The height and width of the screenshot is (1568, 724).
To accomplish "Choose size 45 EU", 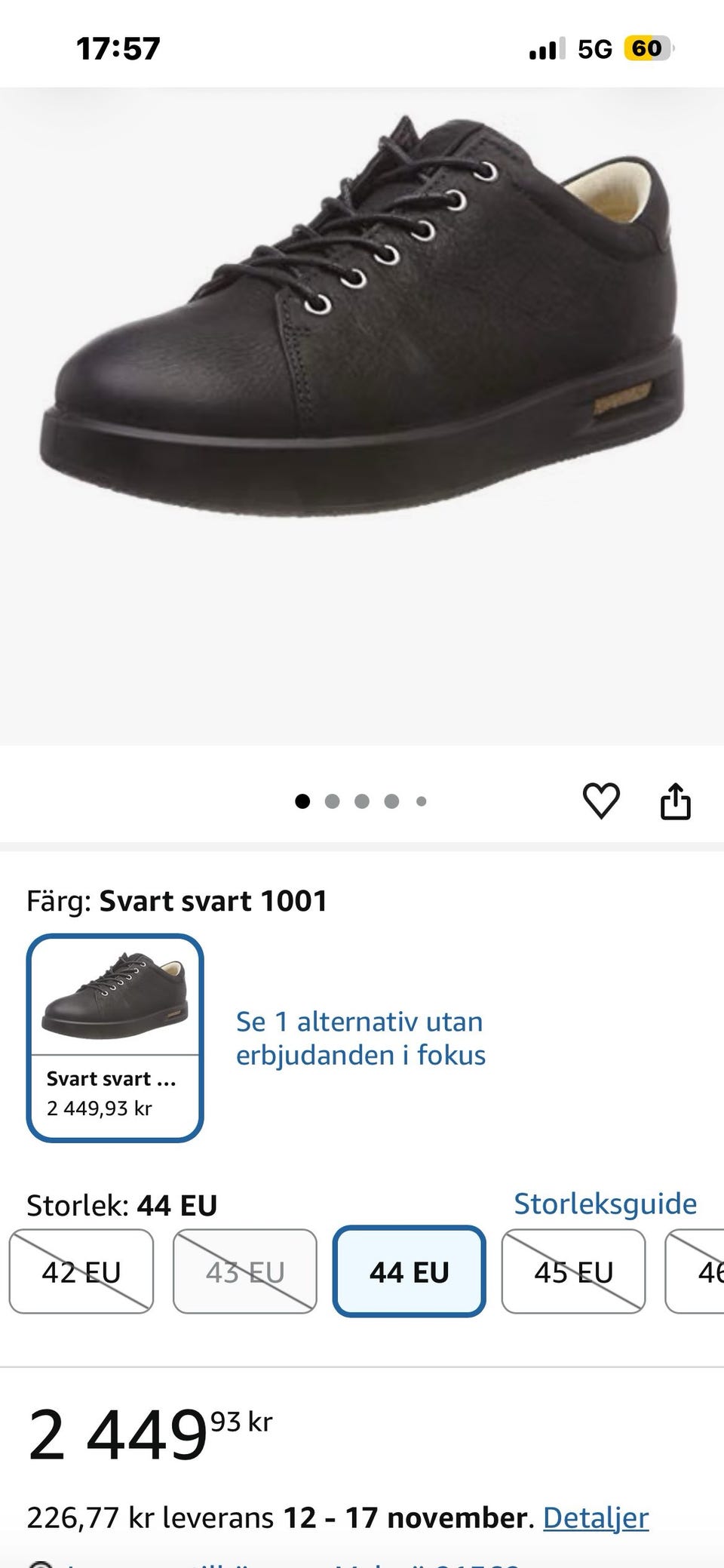I will click(574, 1271).
